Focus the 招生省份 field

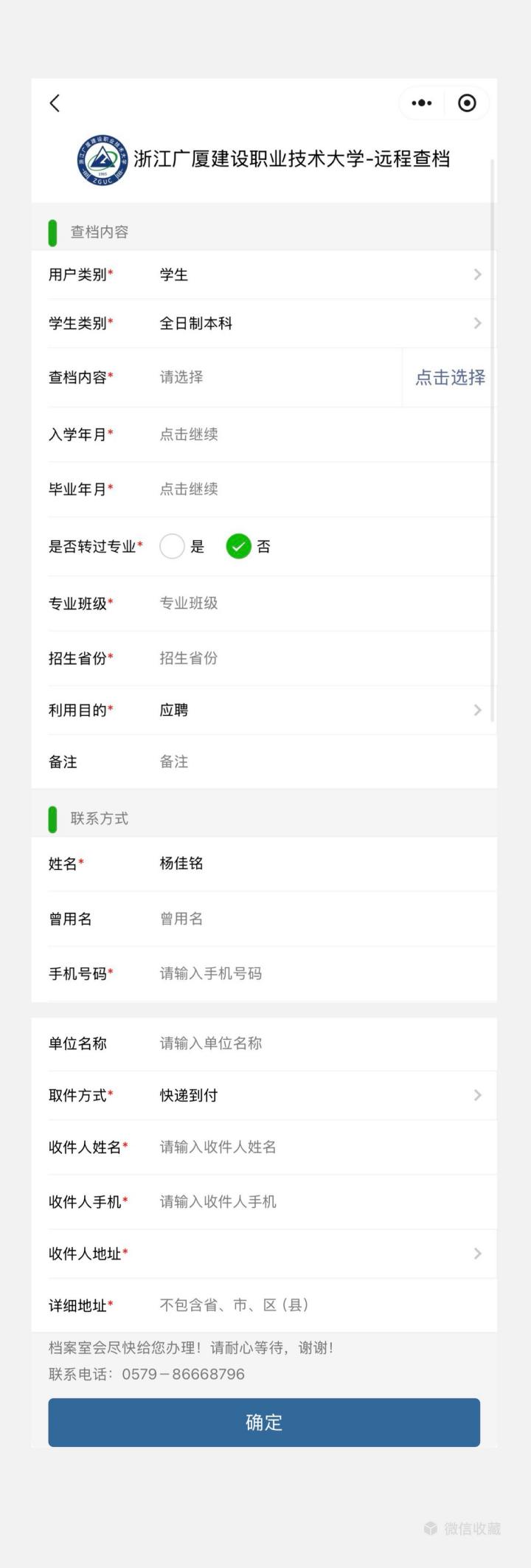coord(317,658)
